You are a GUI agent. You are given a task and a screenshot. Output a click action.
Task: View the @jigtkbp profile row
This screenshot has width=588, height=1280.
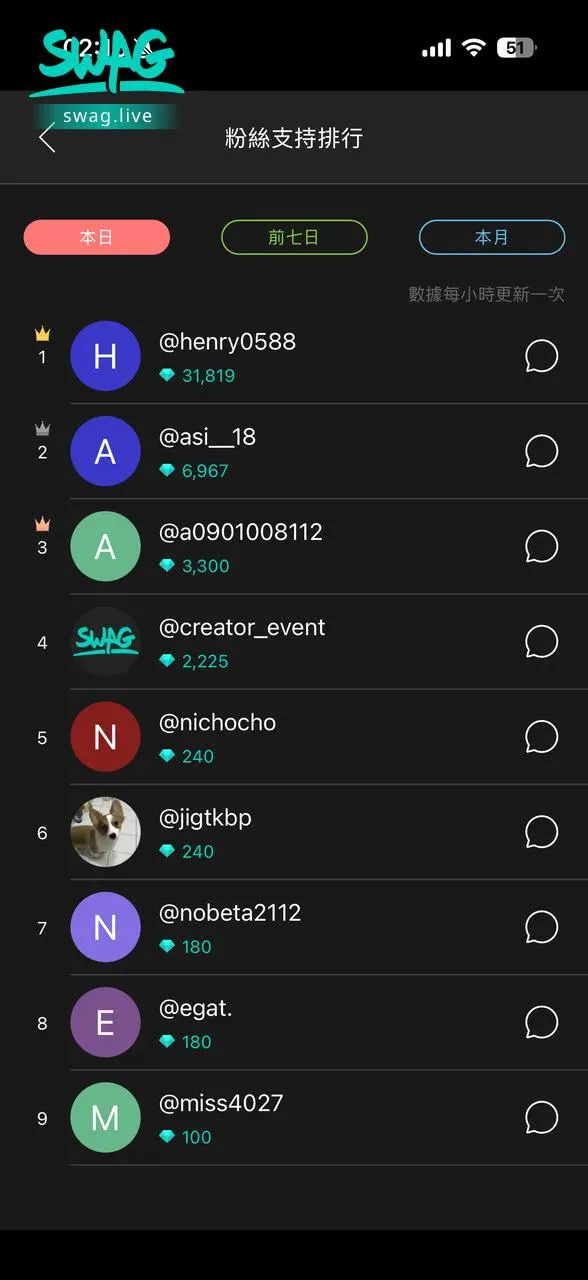pyautogui.click(x=294, y=832)
